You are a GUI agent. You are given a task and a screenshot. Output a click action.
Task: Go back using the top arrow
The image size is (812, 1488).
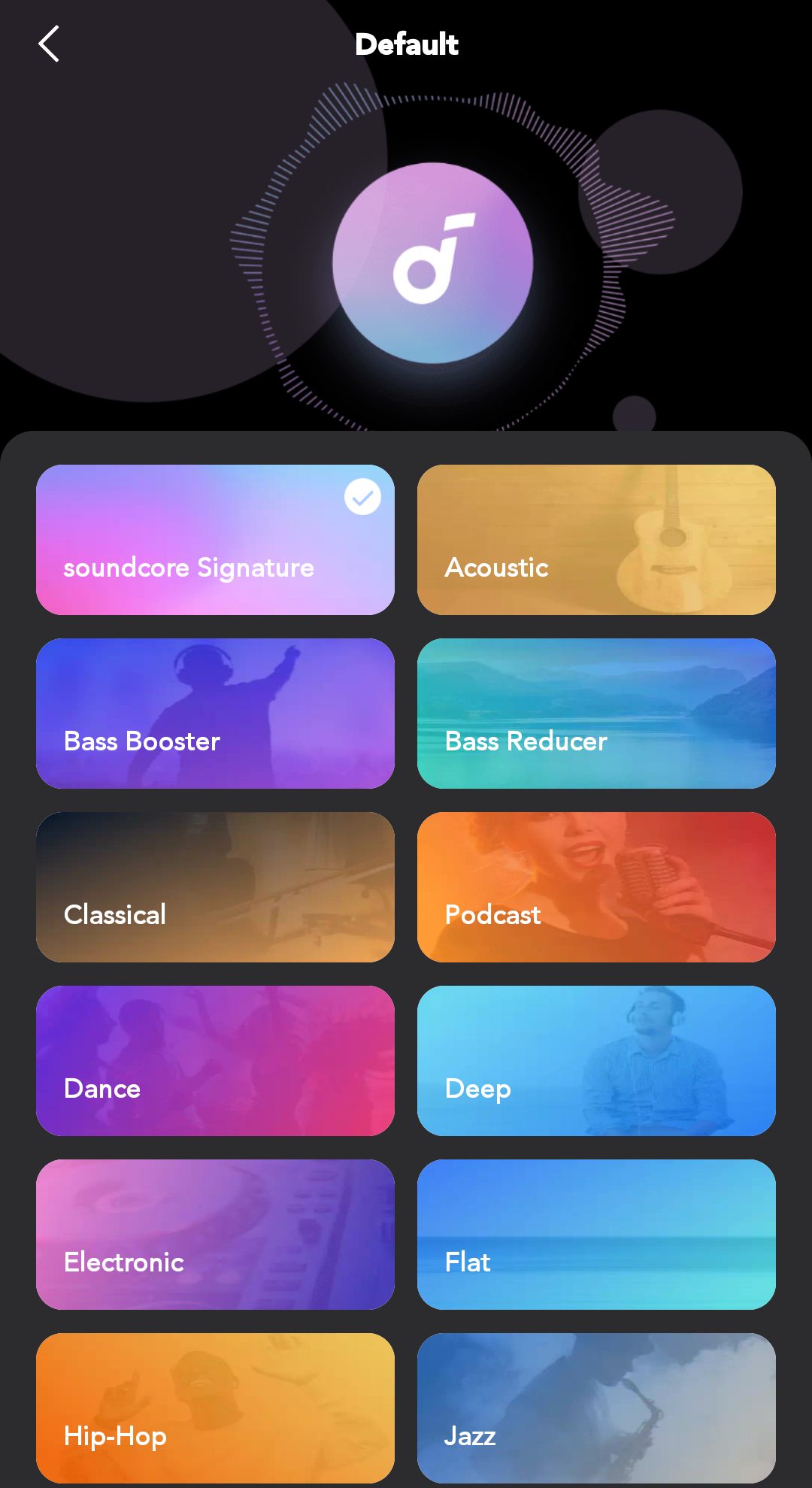(x=49, y=44)
